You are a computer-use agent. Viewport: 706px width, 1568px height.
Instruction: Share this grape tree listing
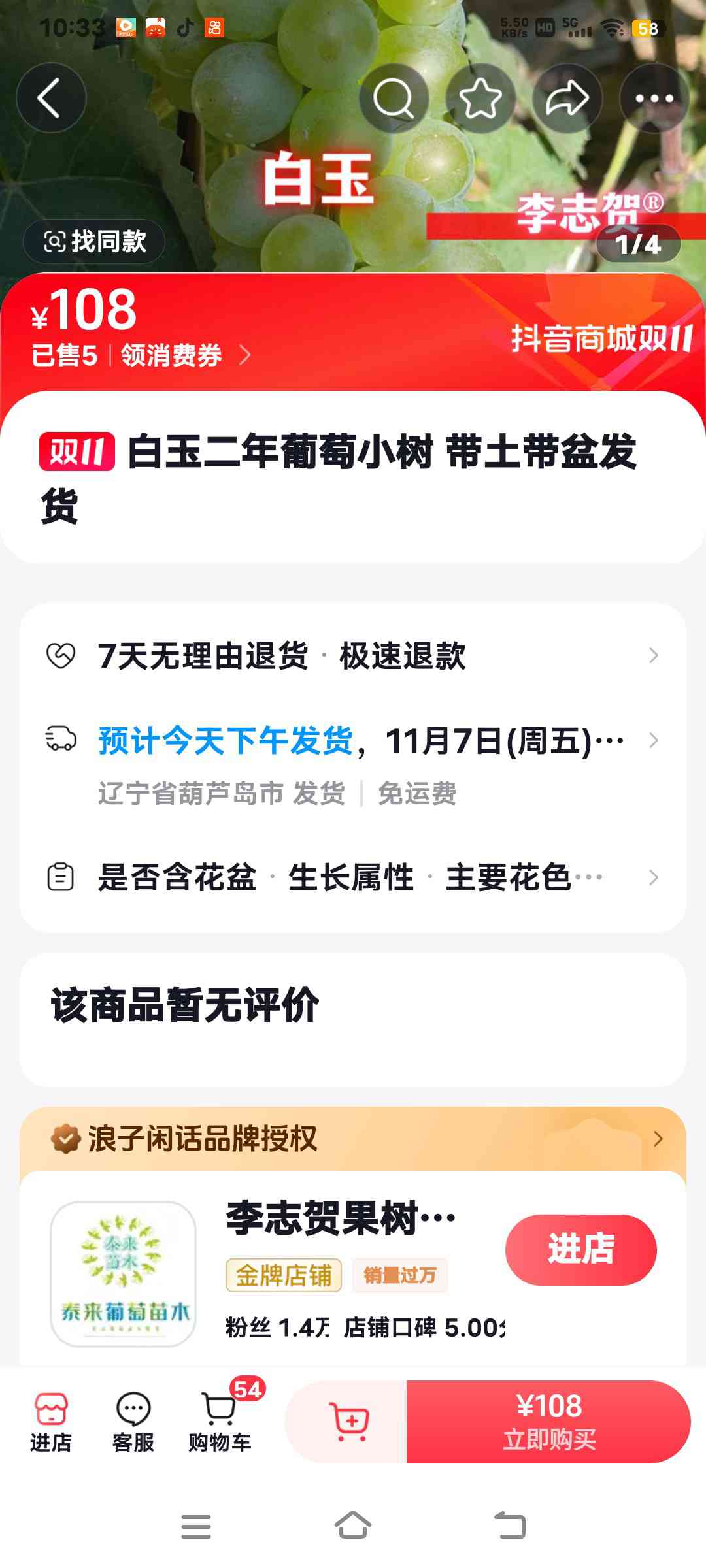click(x=567, y=98)
